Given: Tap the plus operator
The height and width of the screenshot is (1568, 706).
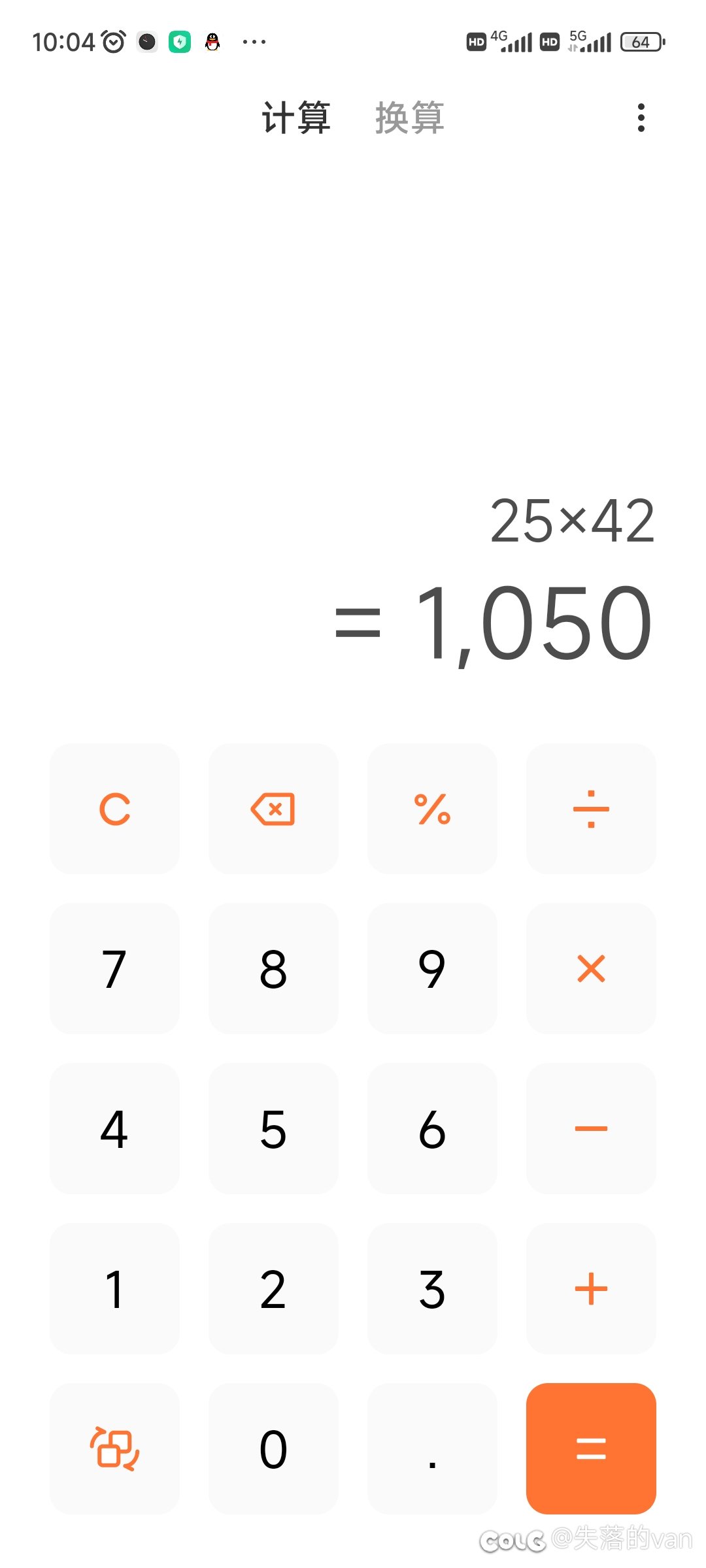Looking at the screenshot, I should (591, 1289).
